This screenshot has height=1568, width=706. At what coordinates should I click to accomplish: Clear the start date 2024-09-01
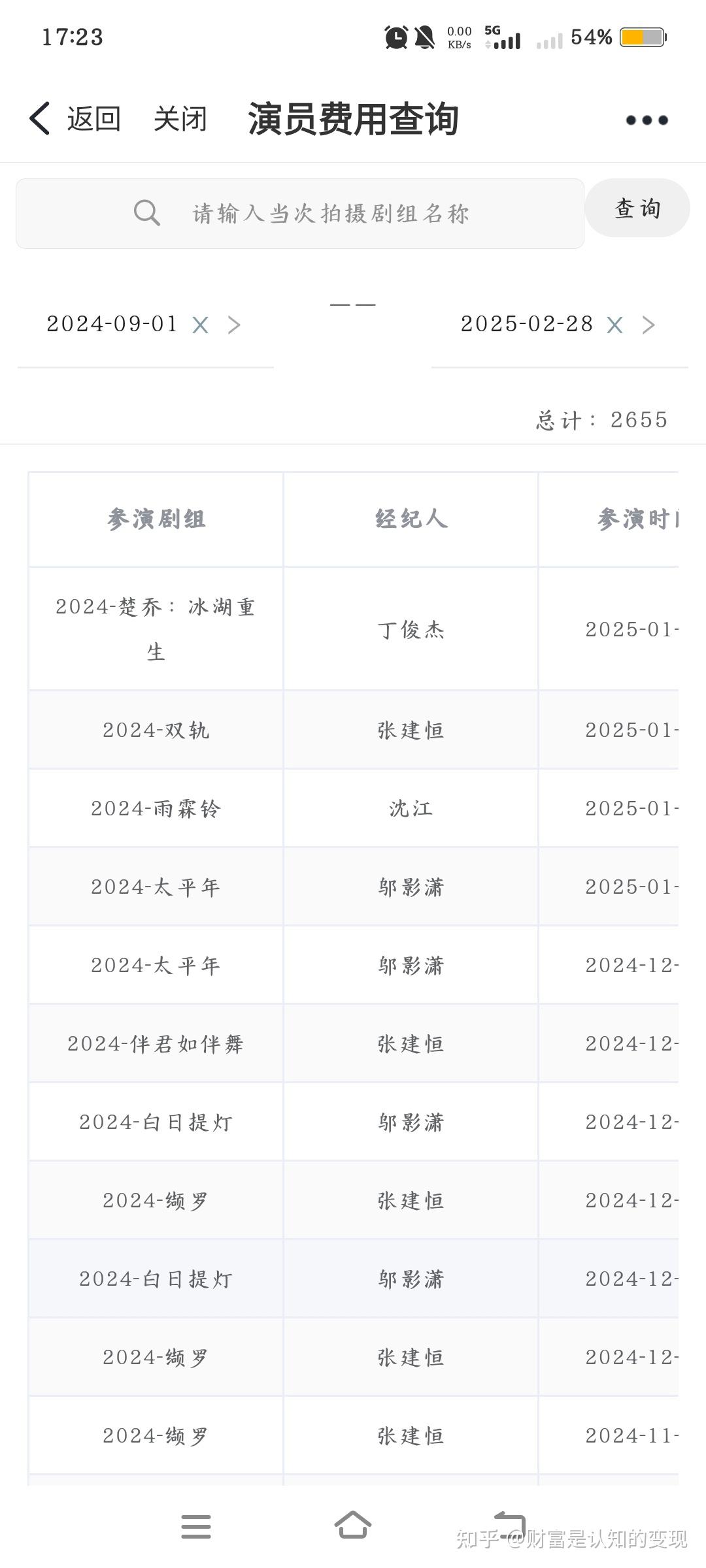click(200, 325)
